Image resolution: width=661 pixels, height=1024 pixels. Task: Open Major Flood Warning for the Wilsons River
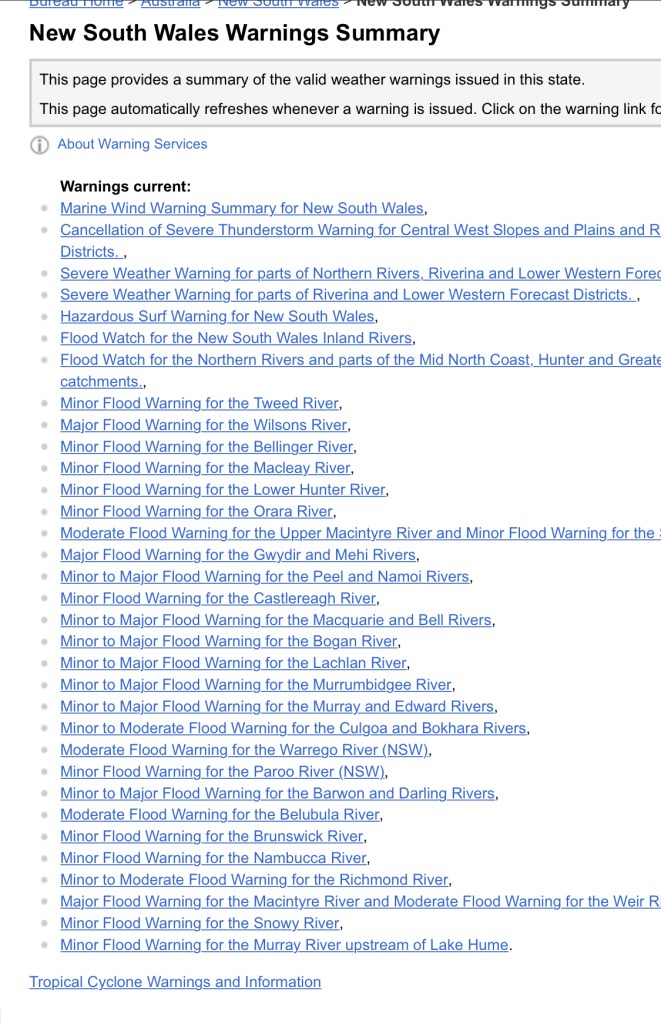click(x=204, y=425)
